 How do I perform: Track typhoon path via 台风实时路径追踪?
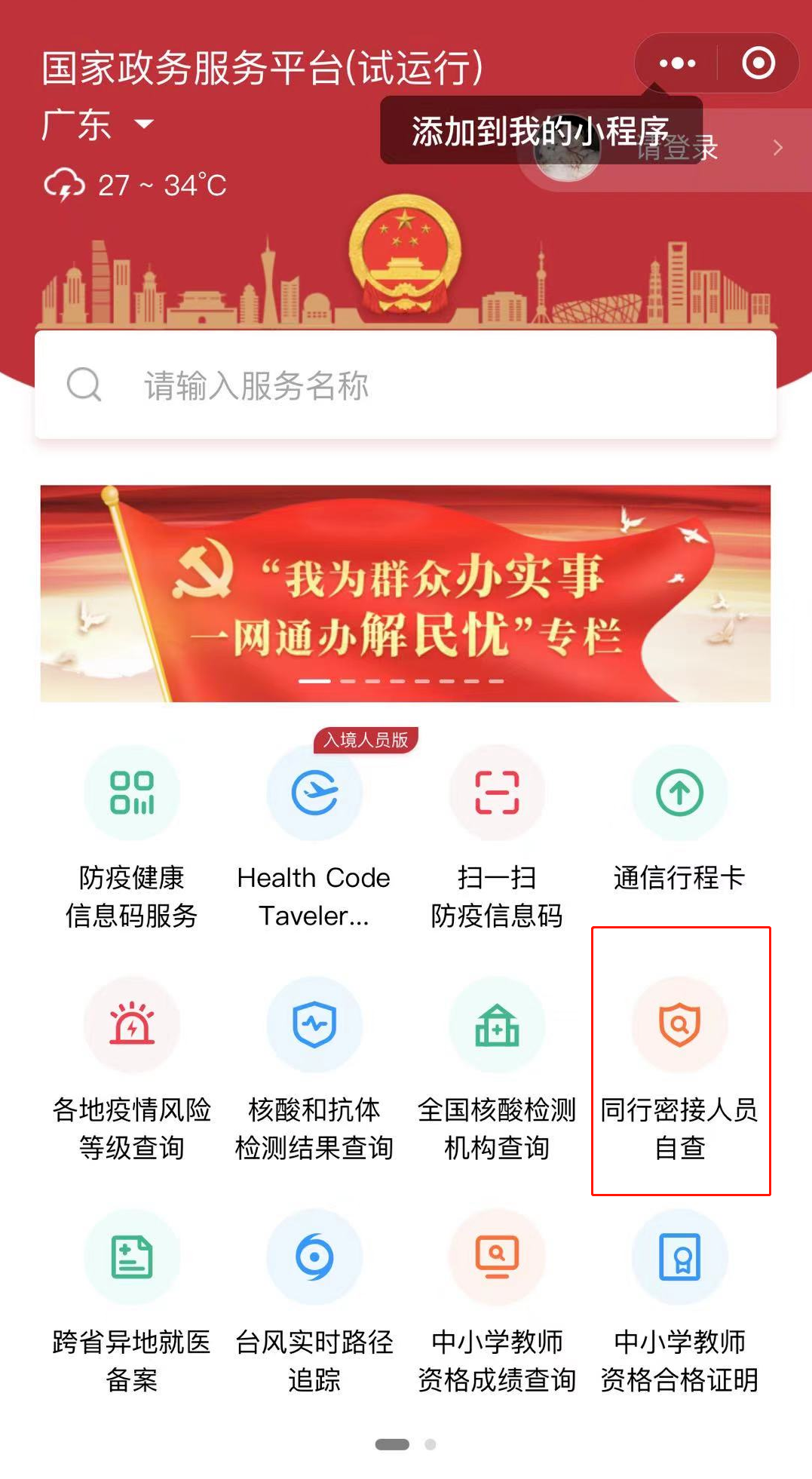click(x=314, y=1297)
